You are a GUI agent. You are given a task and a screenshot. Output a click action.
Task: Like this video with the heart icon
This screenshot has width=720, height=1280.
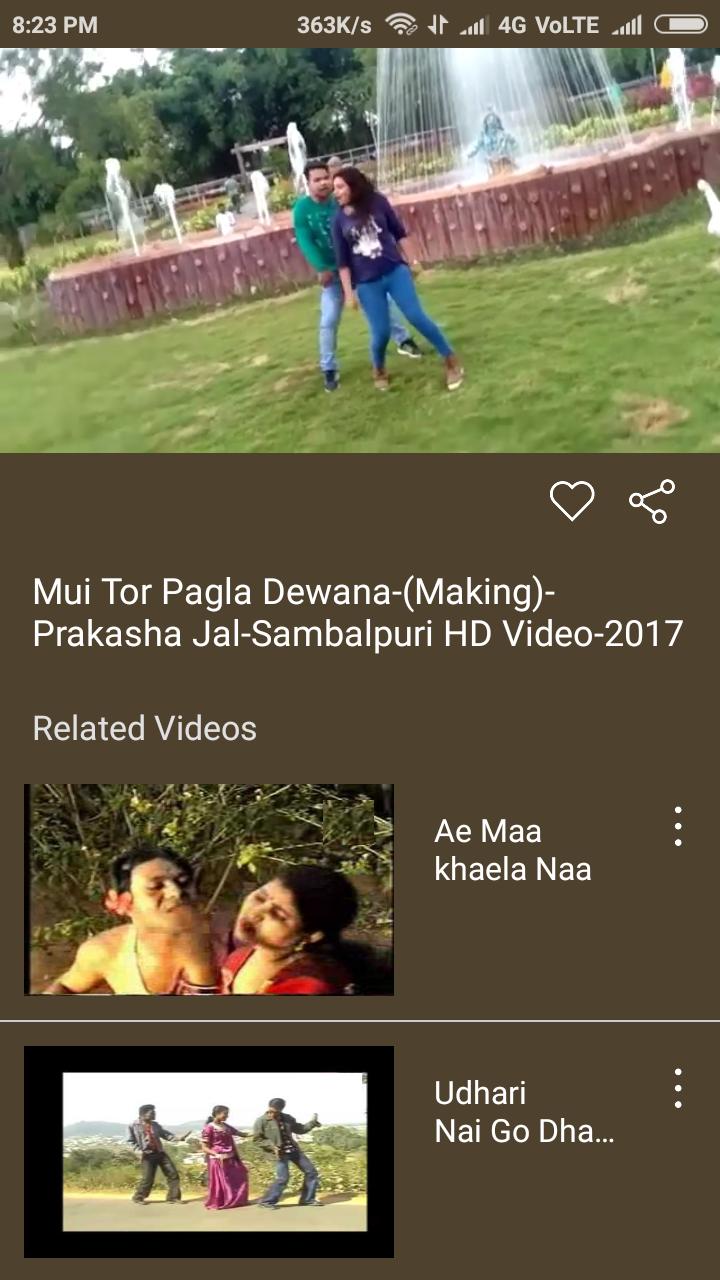click(572, 501)
